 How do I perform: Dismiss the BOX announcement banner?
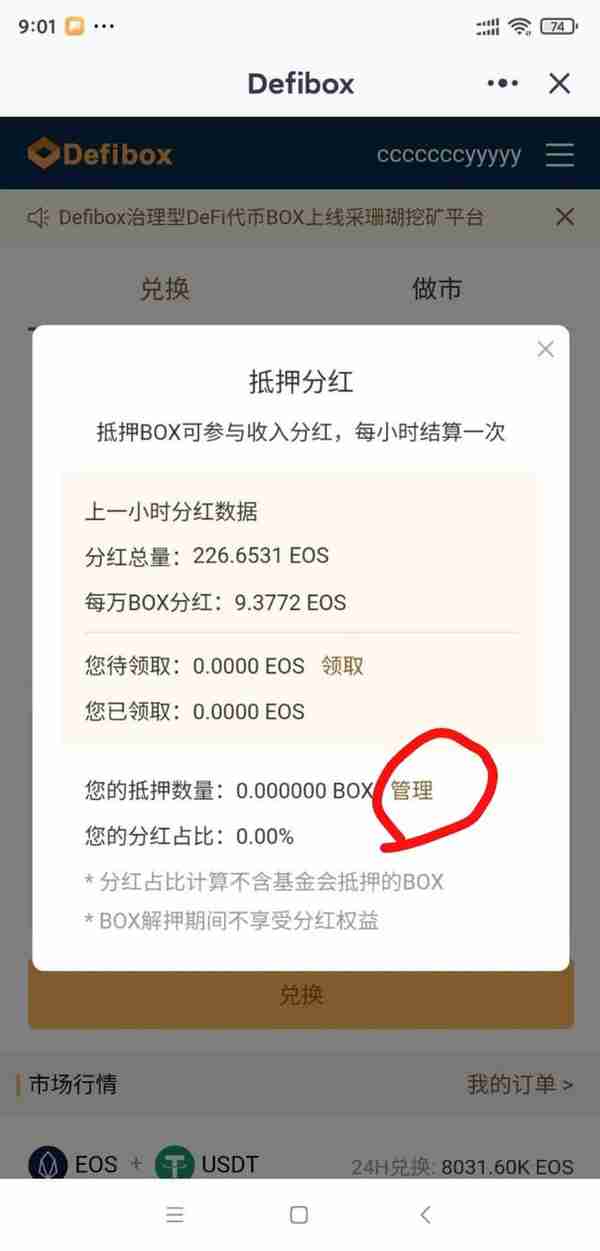(x=565, y=216)
